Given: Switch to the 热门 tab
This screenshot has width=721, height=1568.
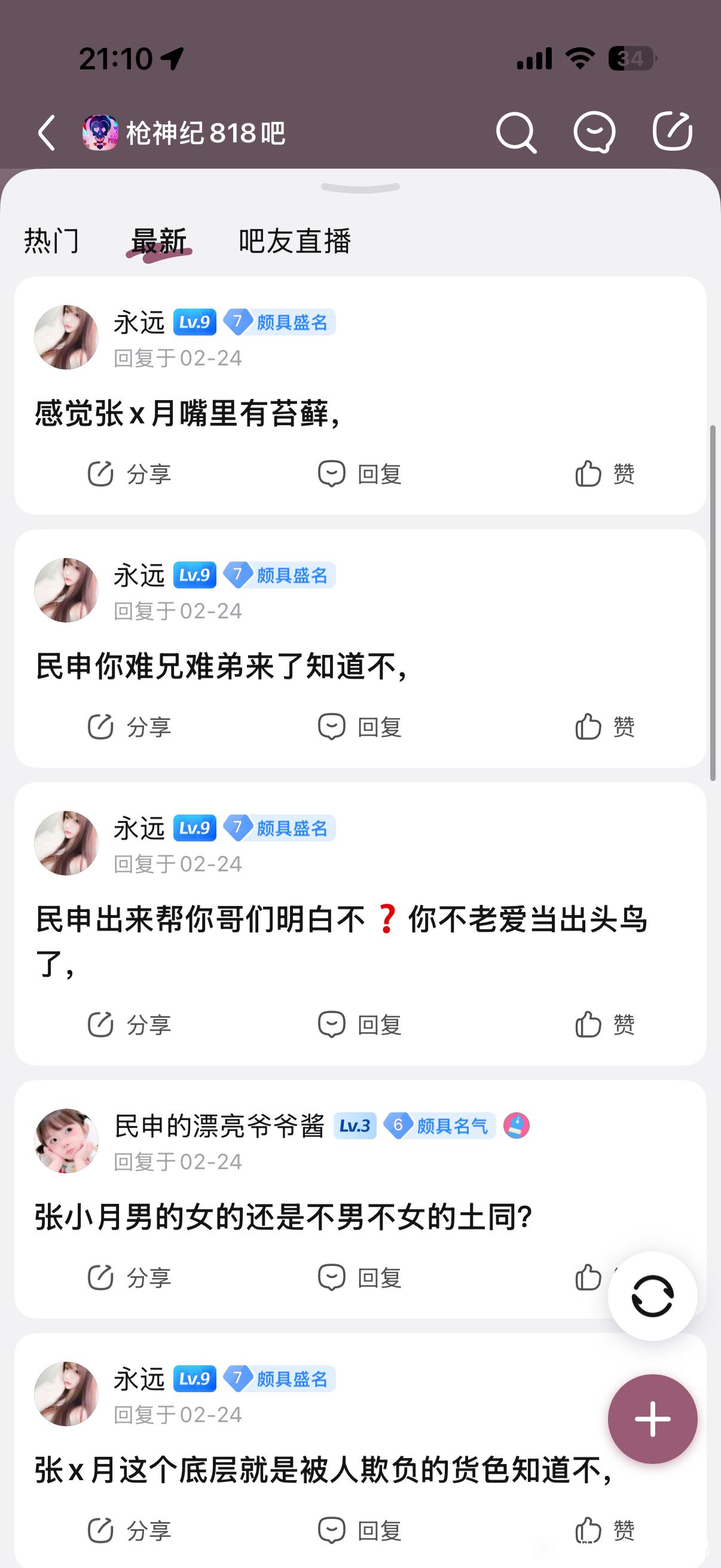Looking at the screenshot, I should (x=51, y=241).
